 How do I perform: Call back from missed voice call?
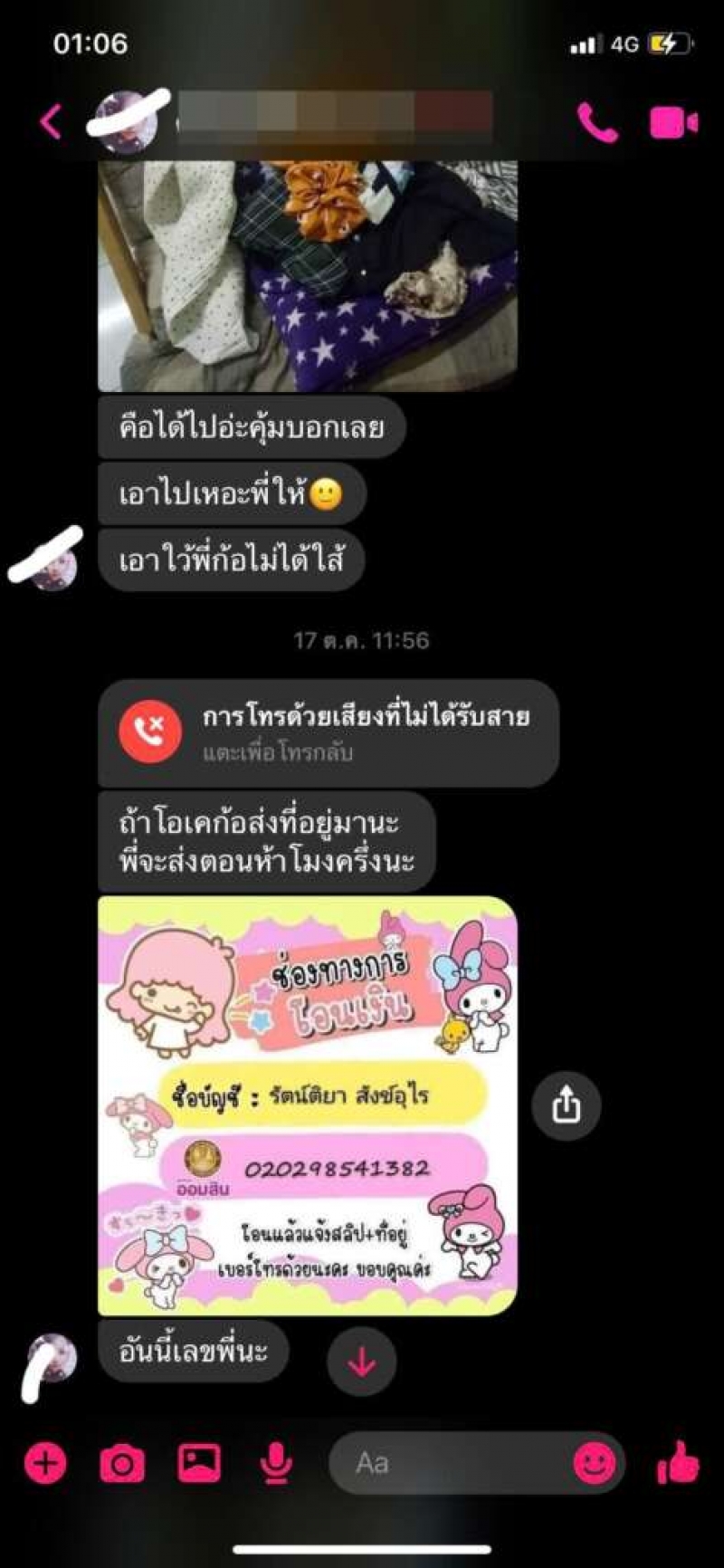click(x=328, y=733)
